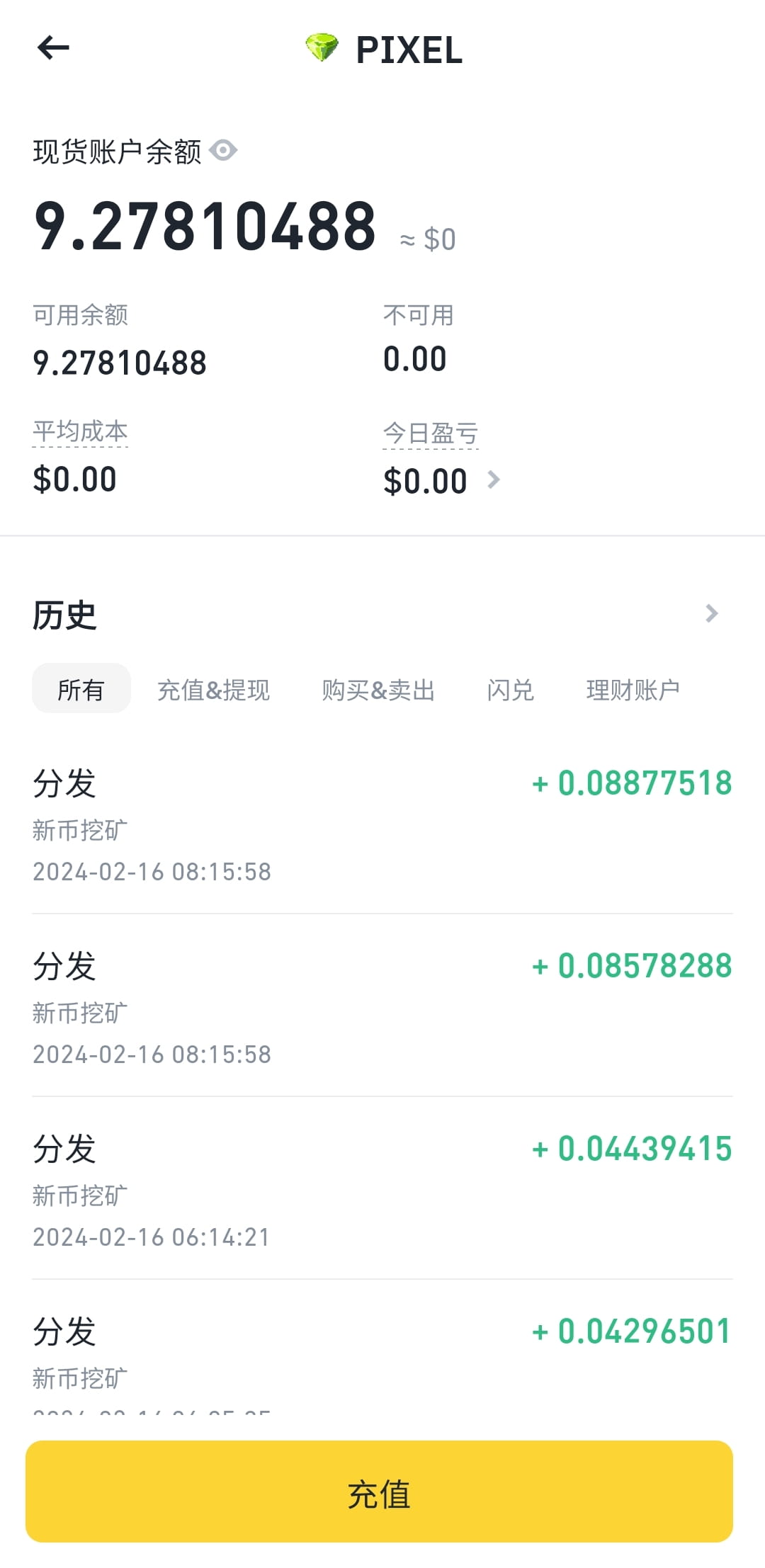
Task: Open the first 分发 transaction record
Action: 382,822
